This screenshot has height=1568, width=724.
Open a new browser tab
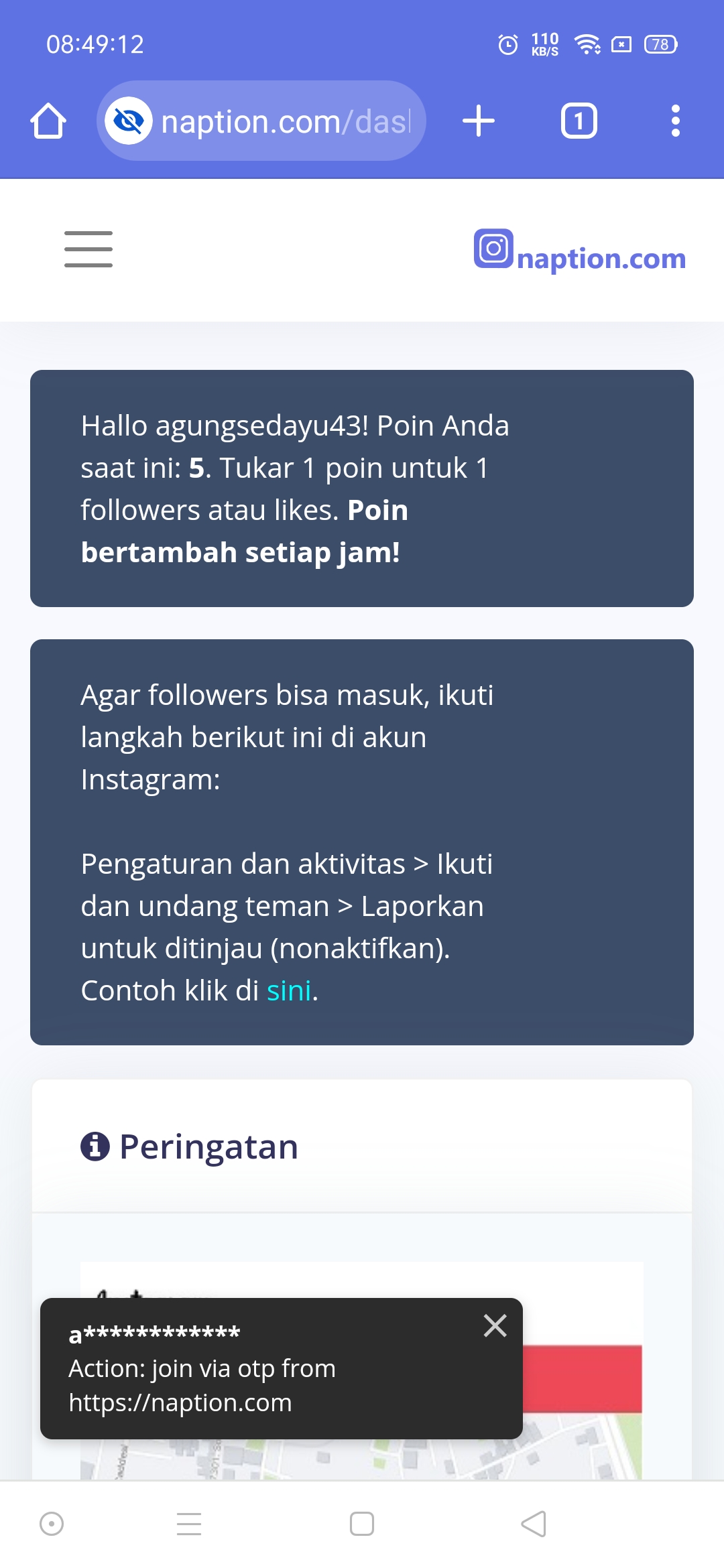click(479, 121)
